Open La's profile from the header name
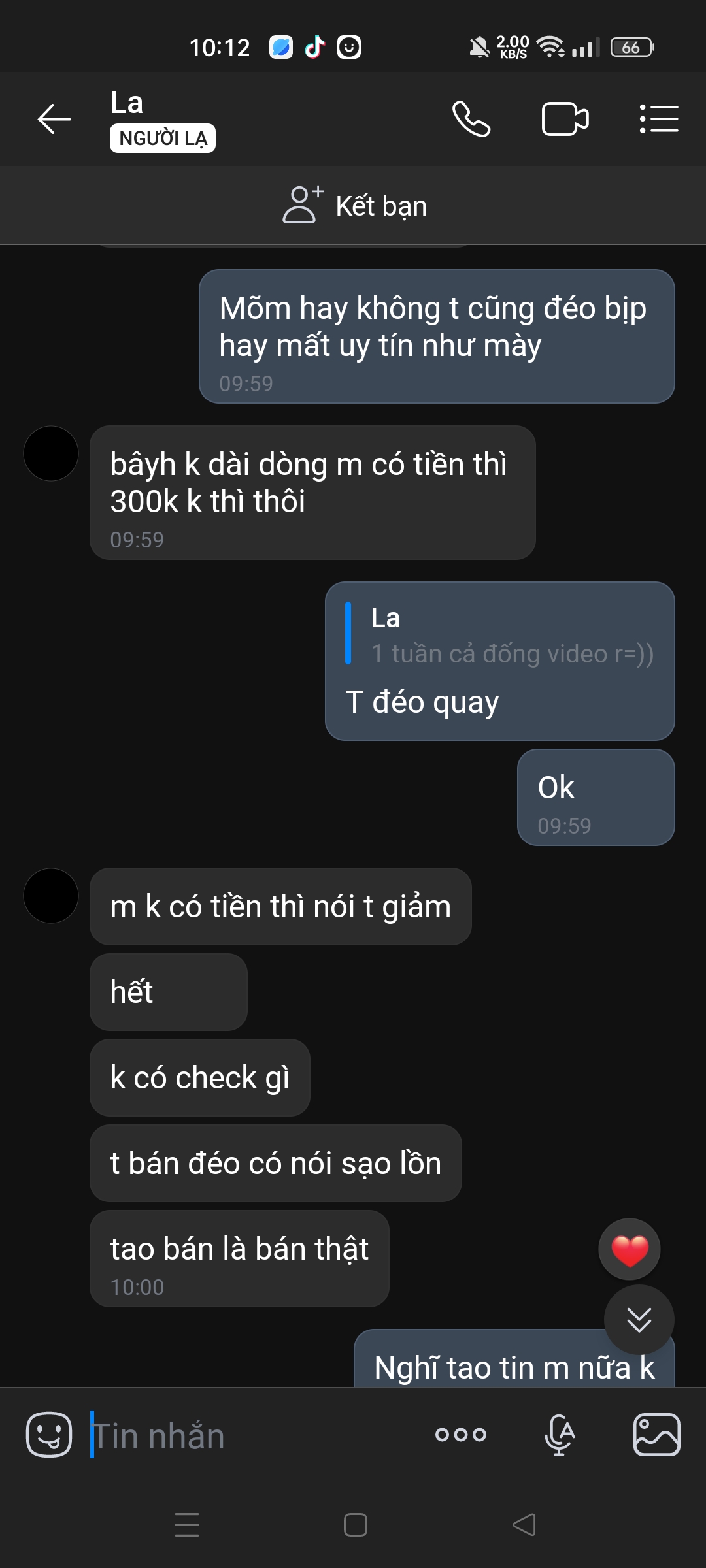Image resolution: width=706 pixels, height=1568 pixels. pos(127,103)
